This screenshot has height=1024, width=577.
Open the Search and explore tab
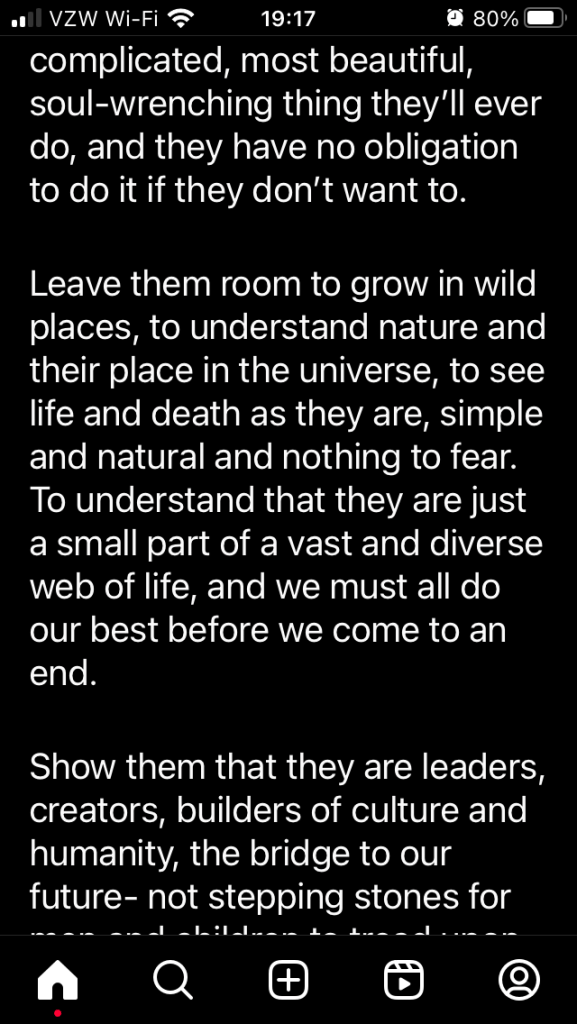coord(173,980)
